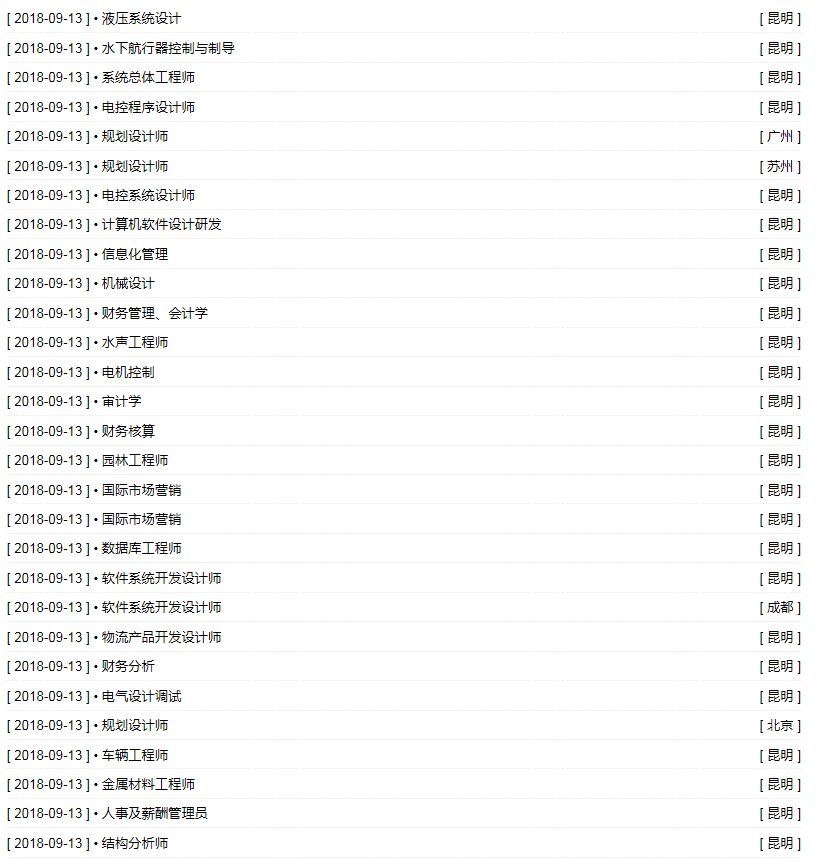View the 电气设计调试 job posting
Image resolution: width=817 pixels, height=860 pixels.
click(x=141, y=696)
